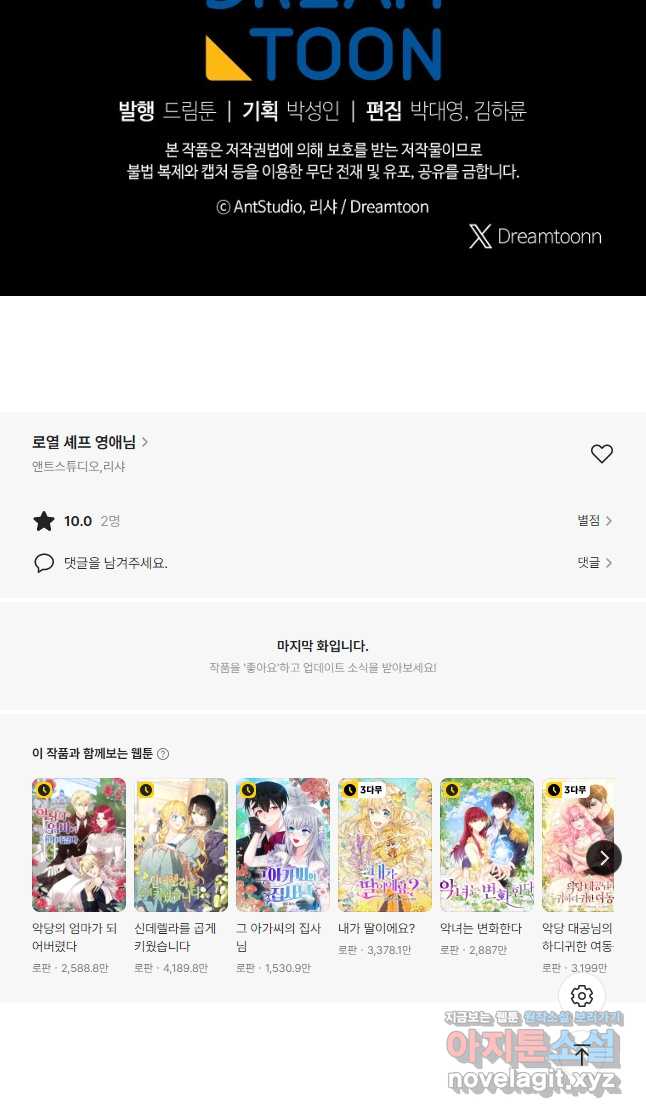Jump back to top of page

(x=582, y=1054)
